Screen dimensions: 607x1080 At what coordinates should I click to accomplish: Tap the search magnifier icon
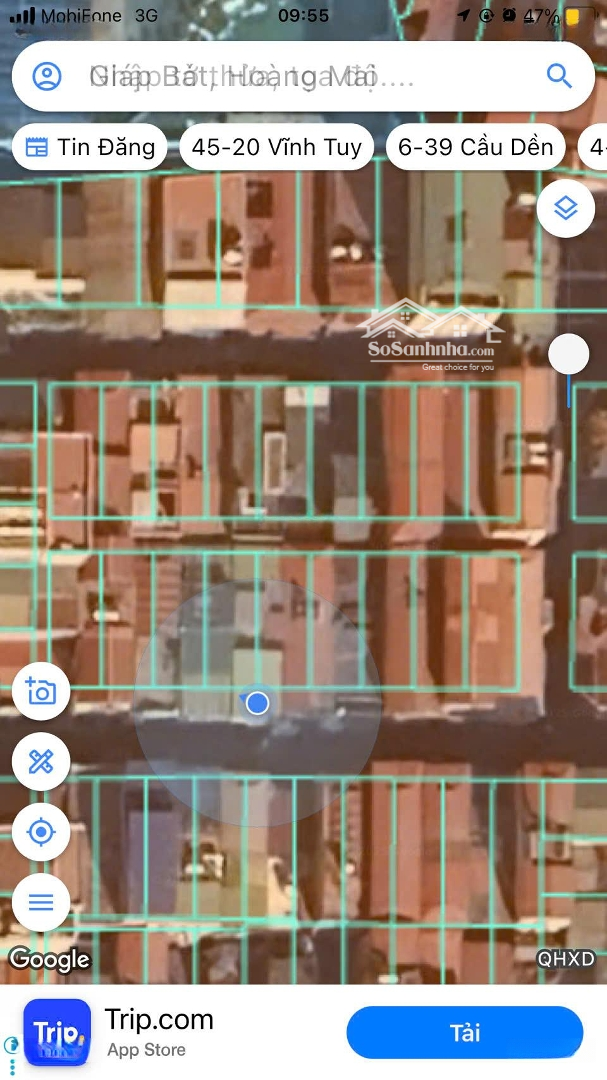coord(559,76)
